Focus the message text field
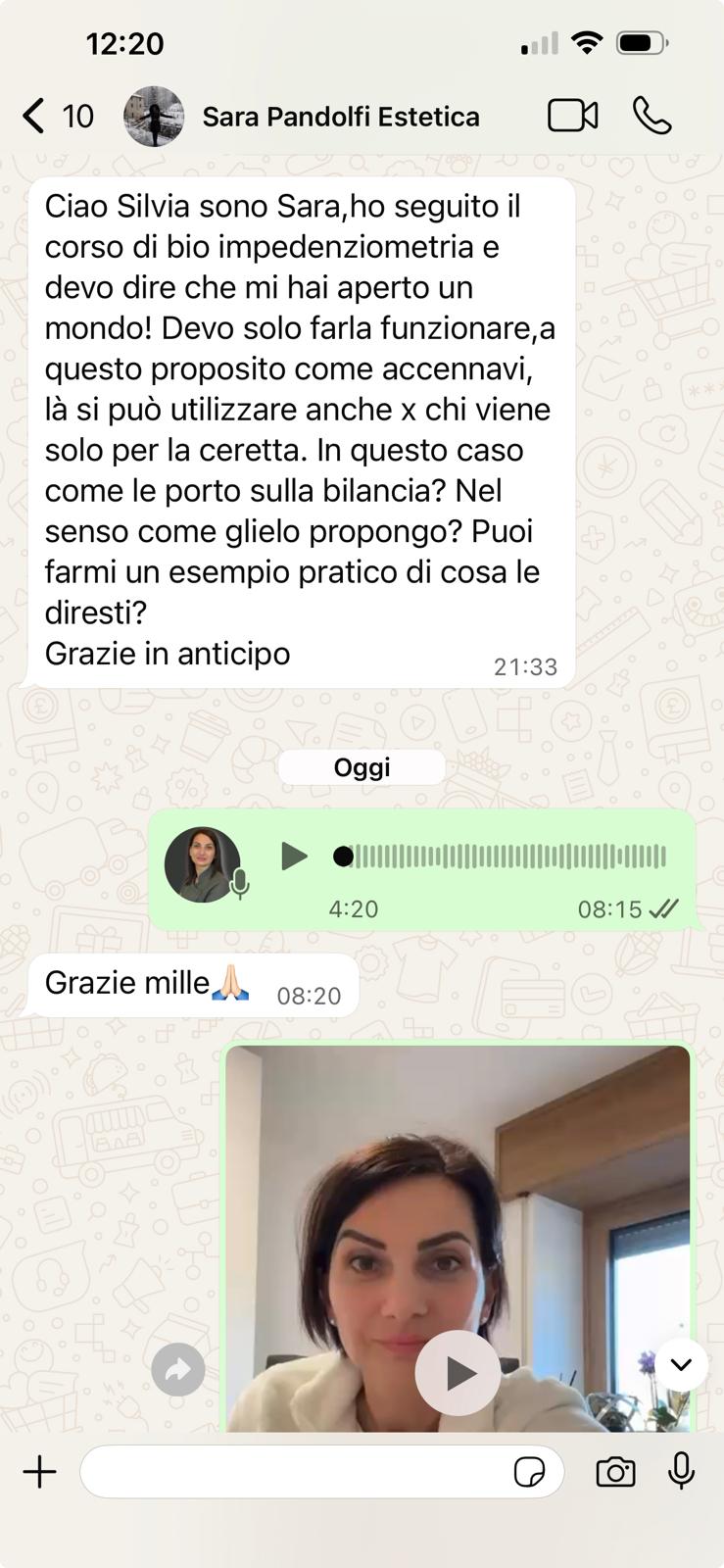 click(294, 1471)
